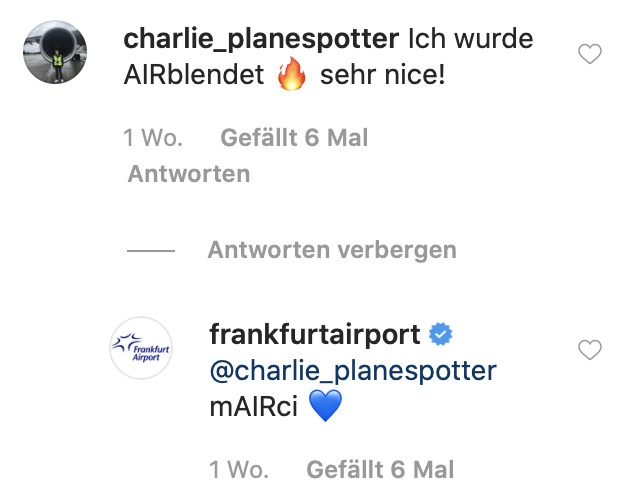Open the frankfurtairport username link
620x480 pixels.
coord(315,334)
